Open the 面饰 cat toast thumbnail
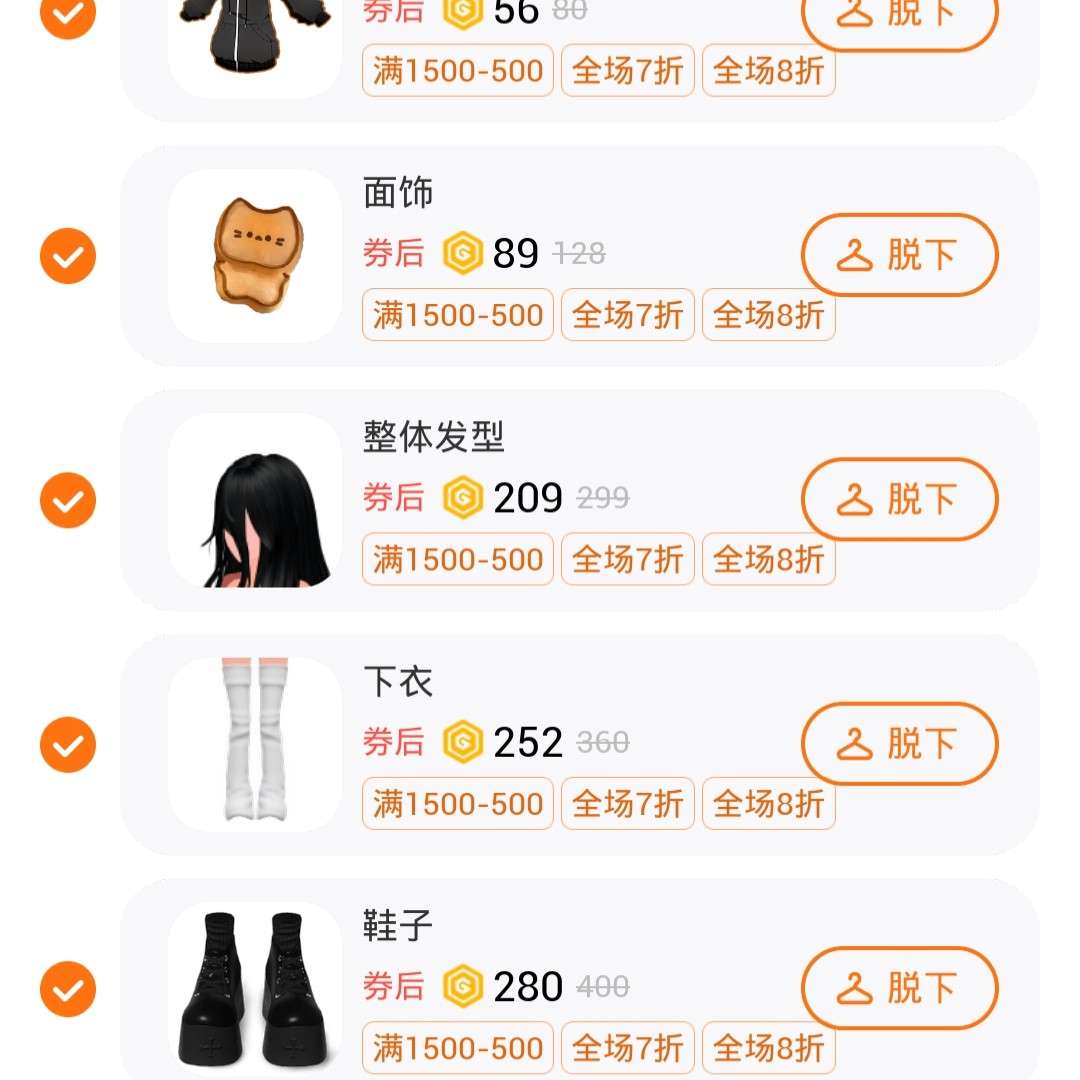1080x1080 pixels. click(x=255, y=256)
